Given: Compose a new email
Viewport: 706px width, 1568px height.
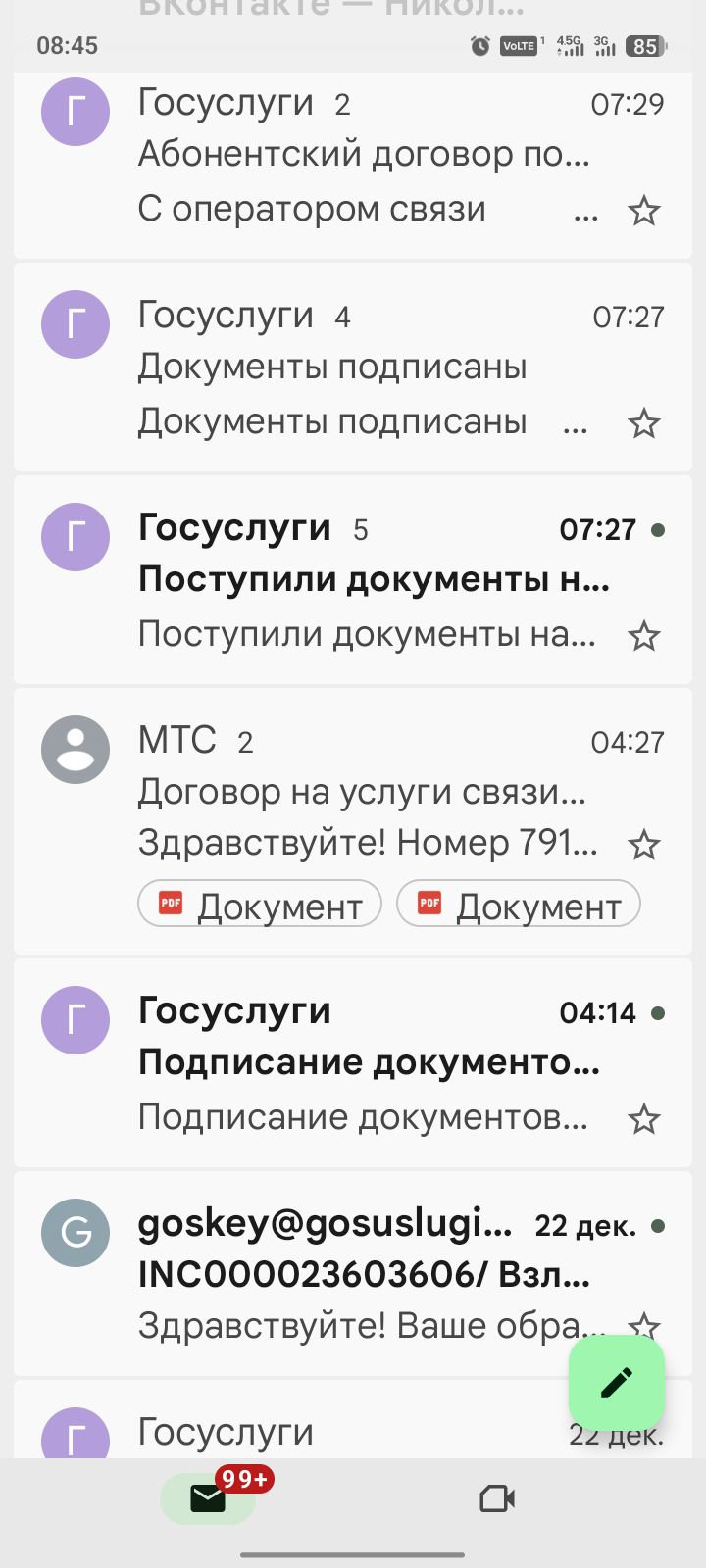Looking at the screenshot, I should tap(616, 1383).
